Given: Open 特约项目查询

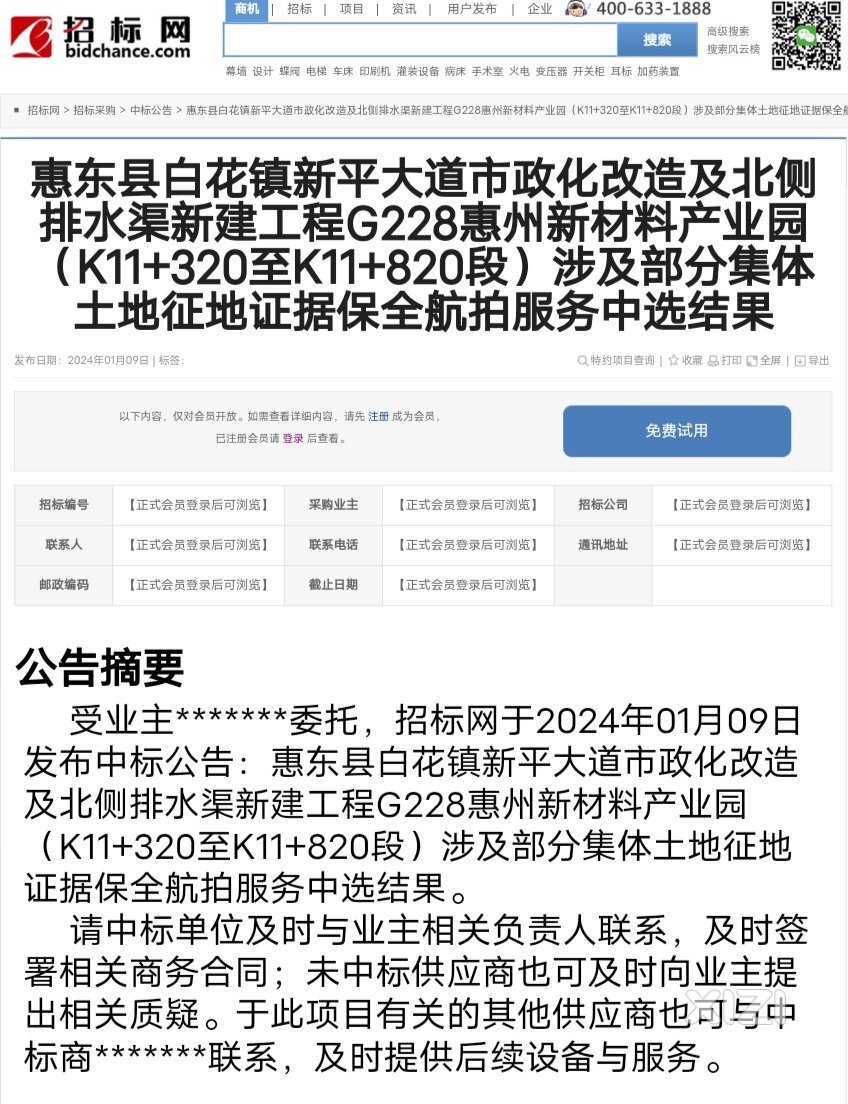Looking at the screenshot, I should (x=616, y=360).
